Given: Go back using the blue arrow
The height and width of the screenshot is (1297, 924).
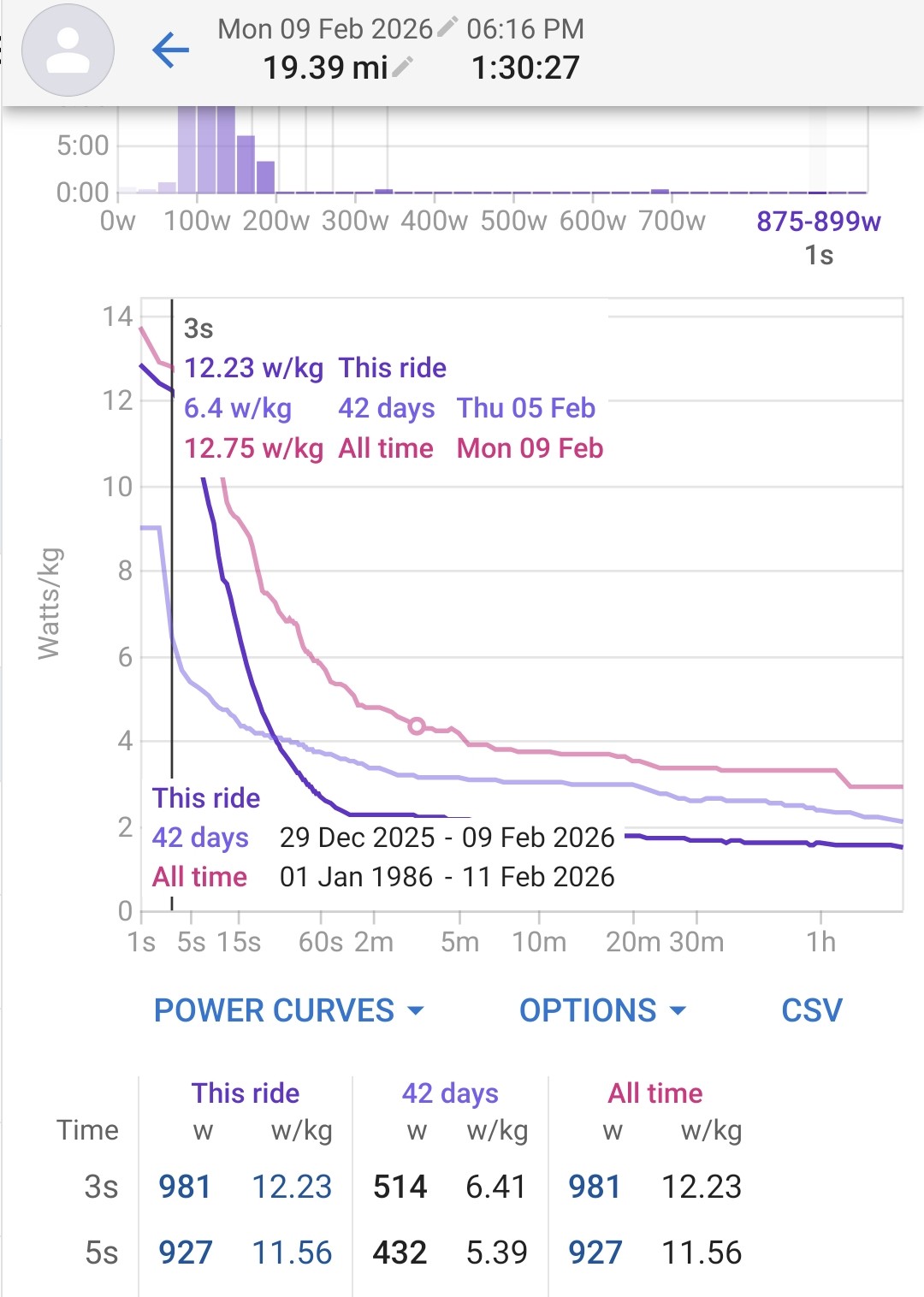Looking at the screenshot, I should [170, 50].
